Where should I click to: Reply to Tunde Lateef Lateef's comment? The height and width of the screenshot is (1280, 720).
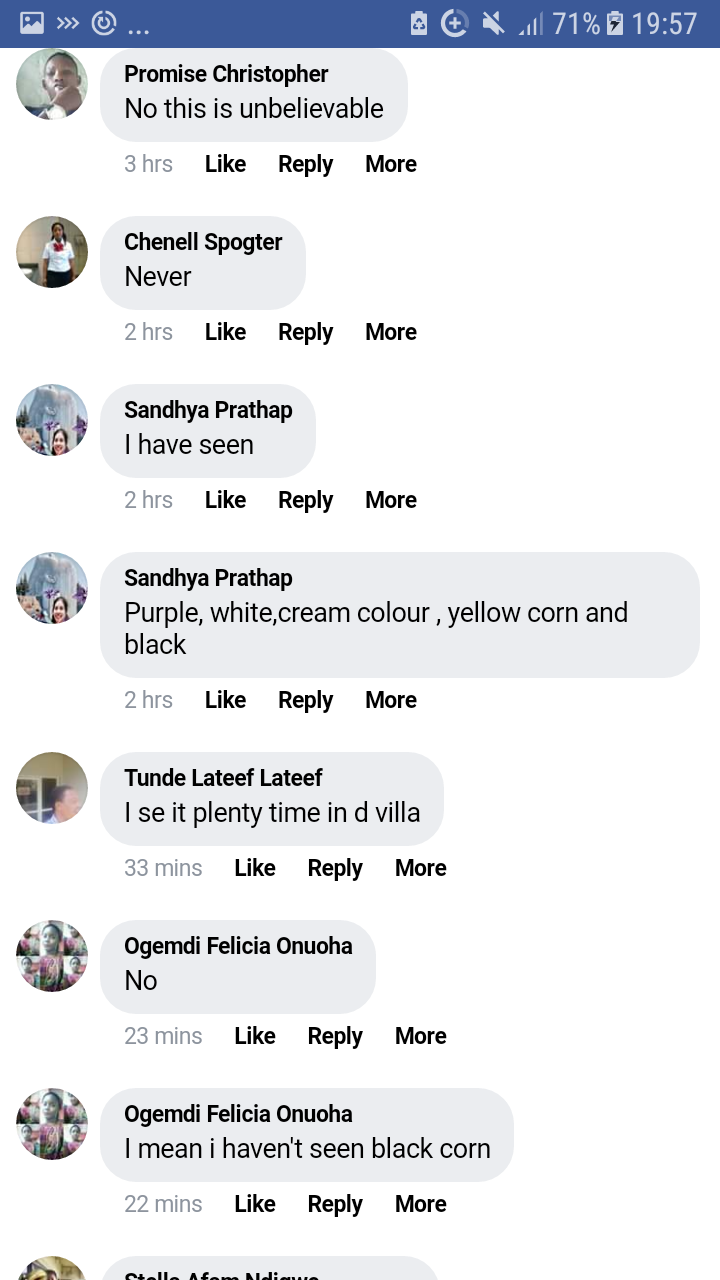pos(335,868)
